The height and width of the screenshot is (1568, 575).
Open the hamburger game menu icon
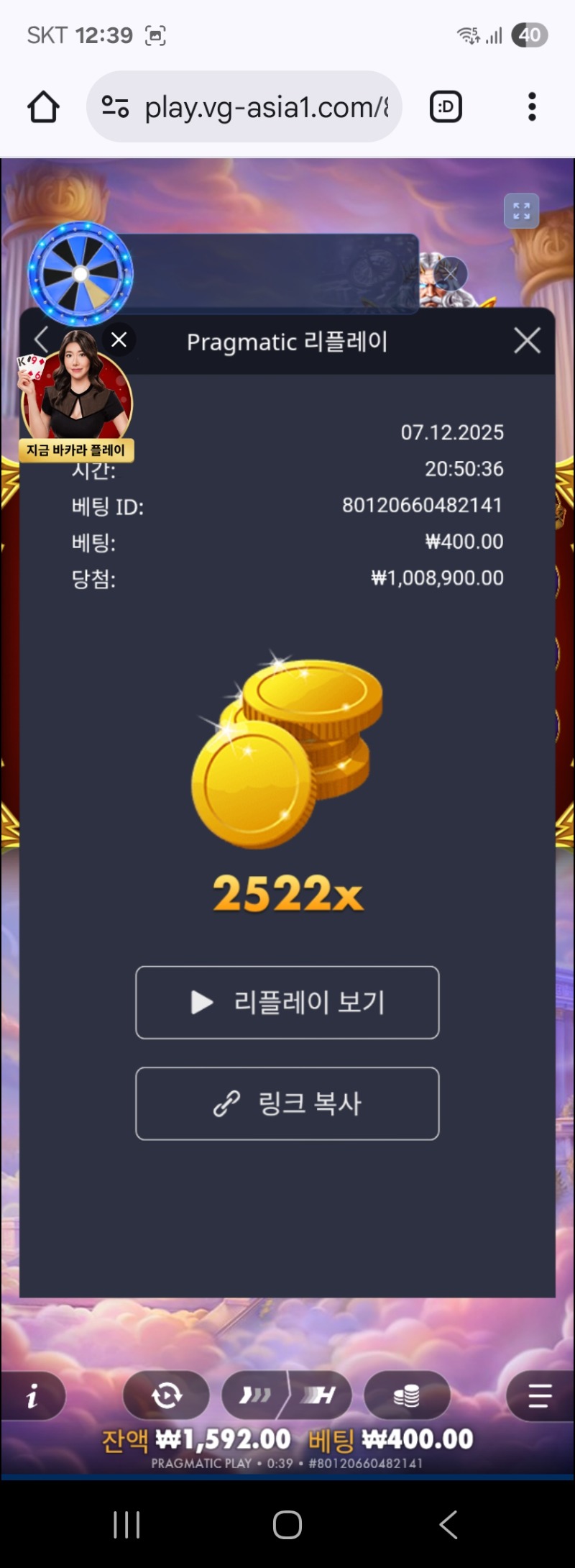(539, 1394)
